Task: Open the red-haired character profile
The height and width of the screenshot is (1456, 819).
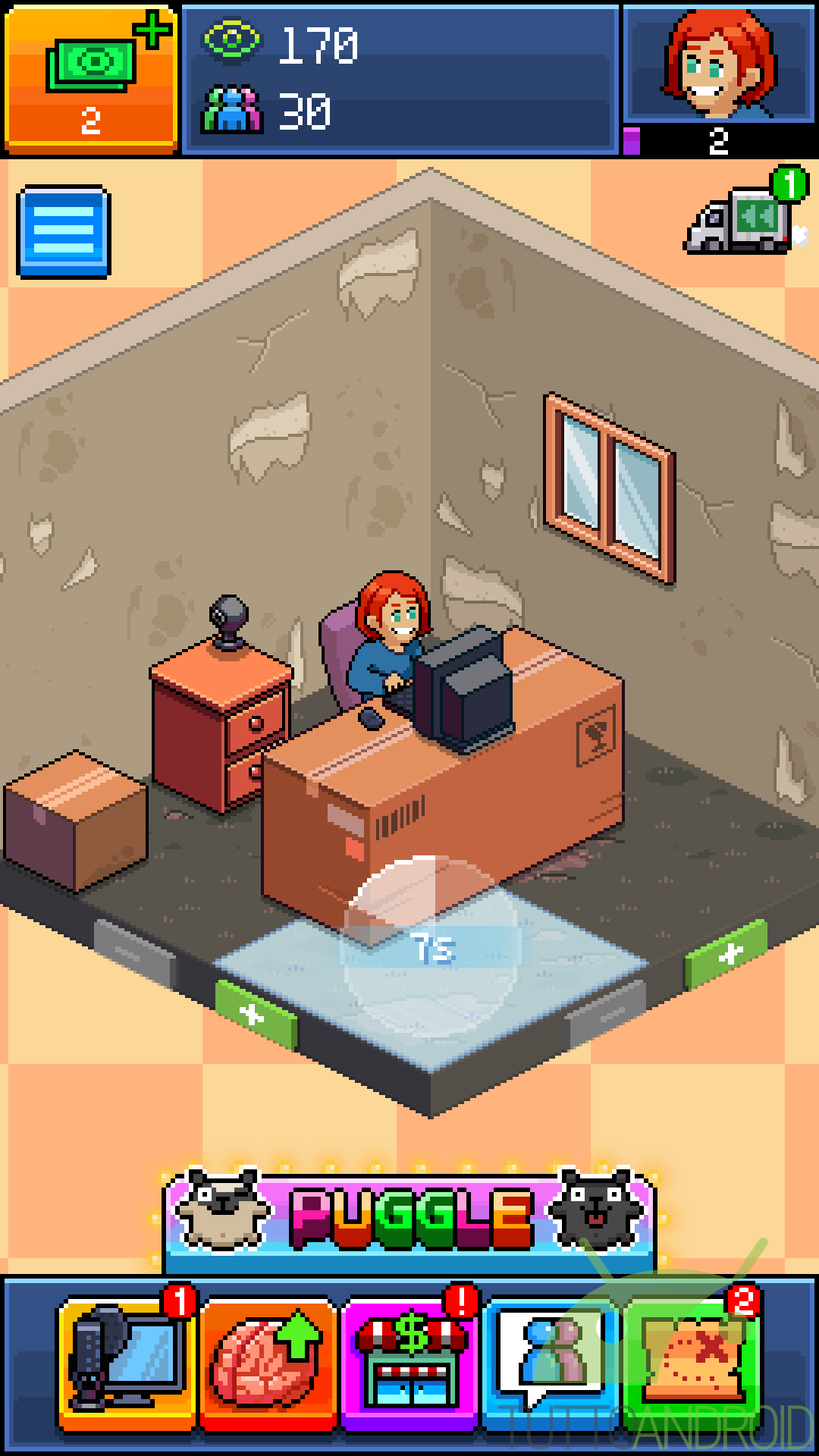Action: pos(717,64)
